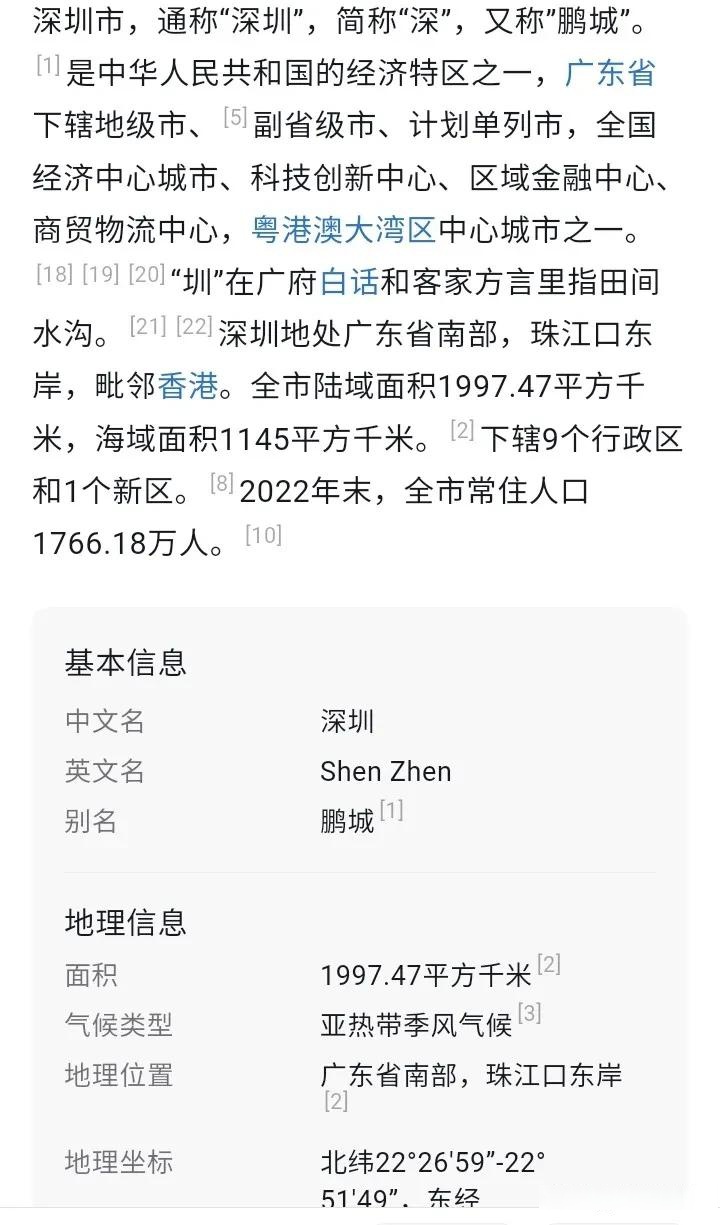View reference [10] after 1766.18万人
720x1225 pixels.
coord(264,535)
